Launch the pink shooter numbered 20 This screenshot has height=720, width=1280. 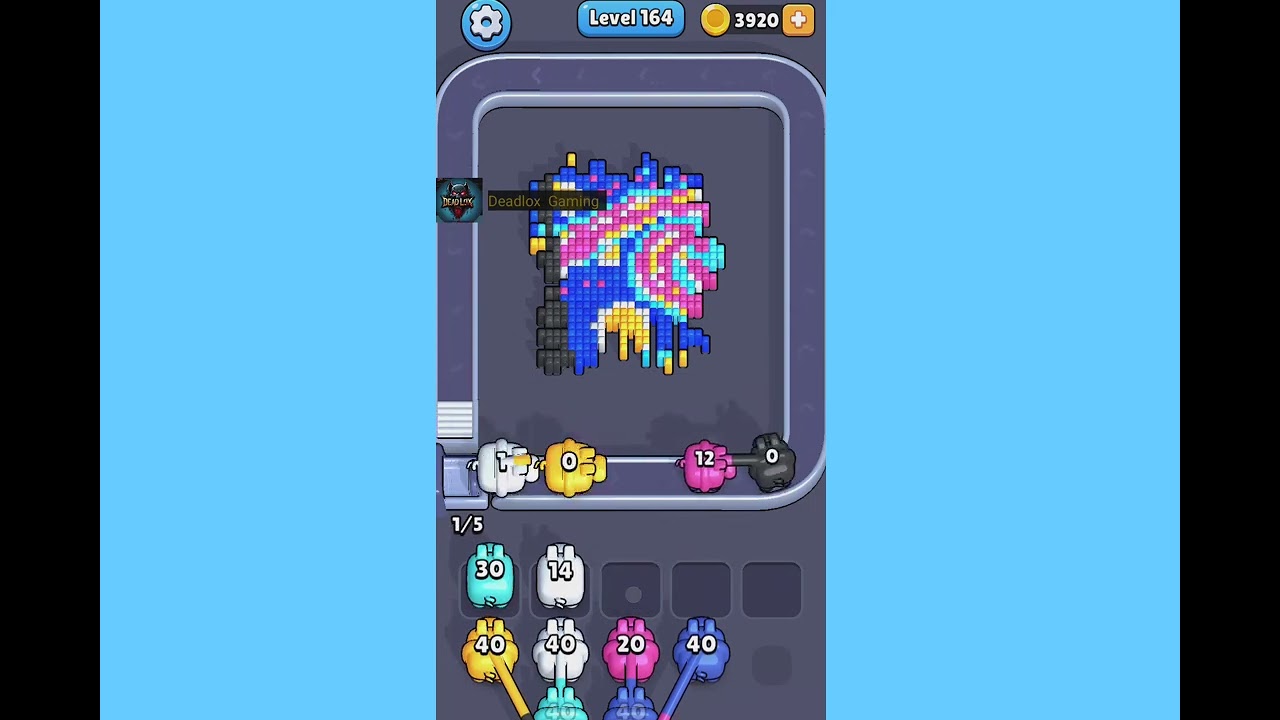[631, 650]
